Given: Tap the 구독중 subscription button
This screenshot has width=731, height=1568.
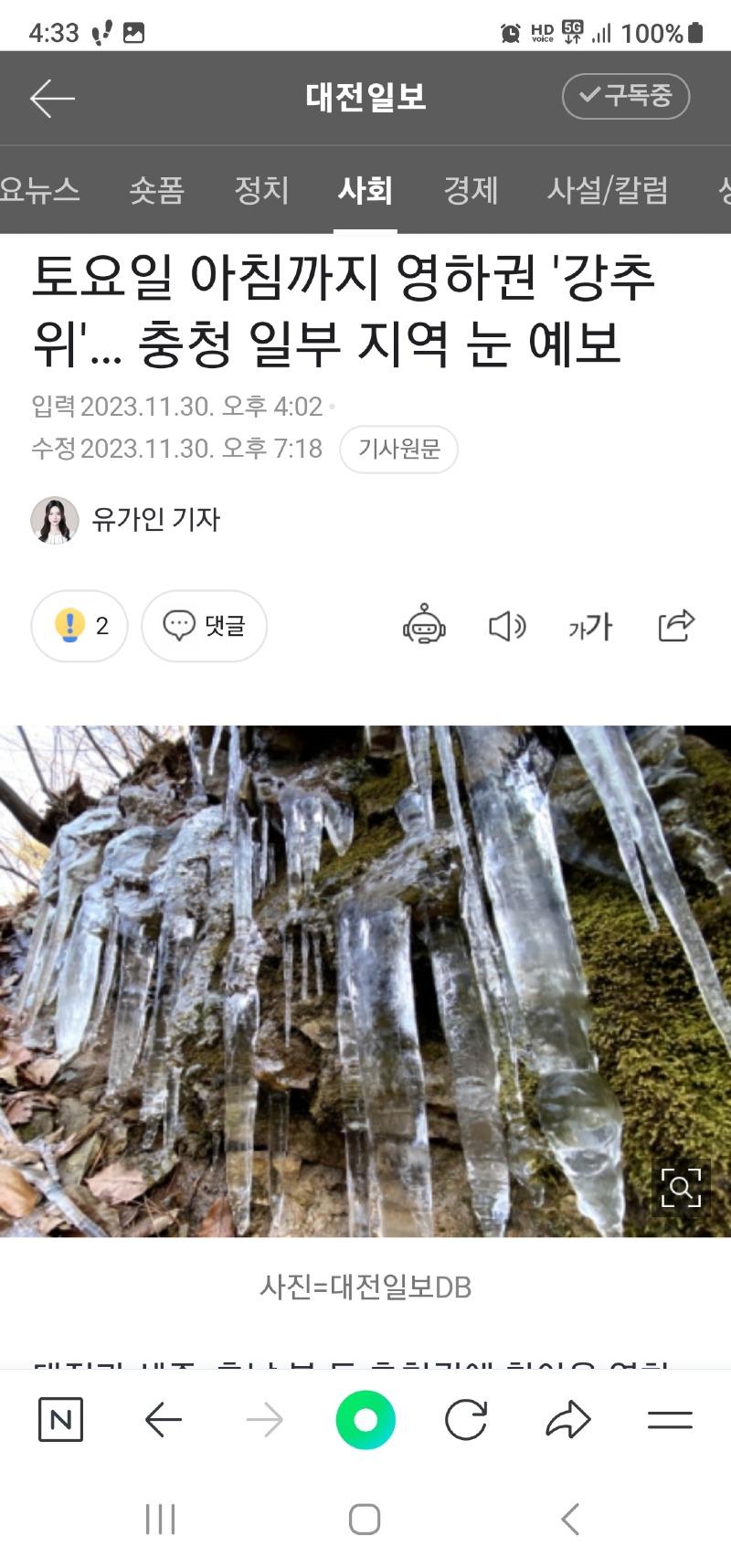Looking at the screenshot, I should click(x=625, y=96).
